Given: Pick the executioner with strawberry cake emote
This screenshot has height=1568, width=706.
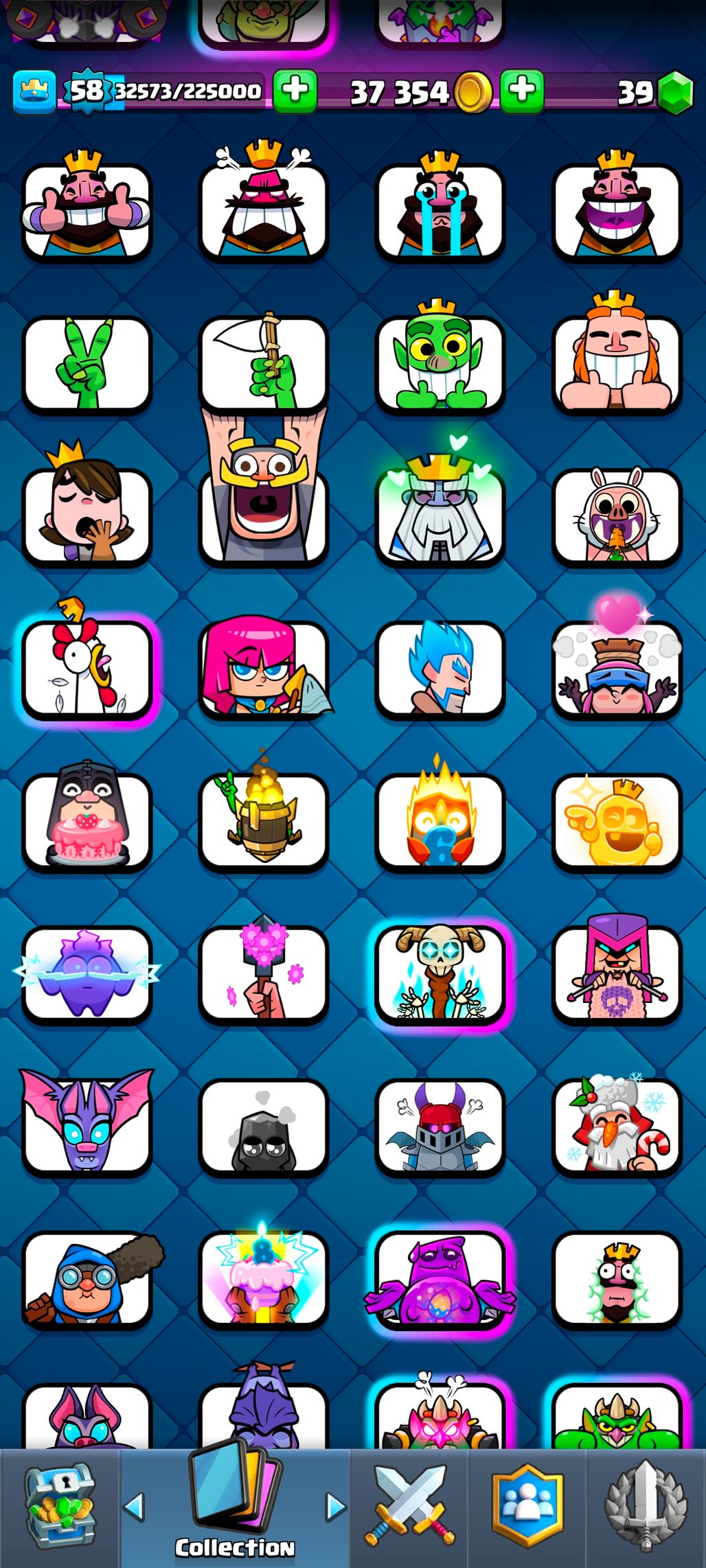Looking at the screenshot, I should pos(87,820).
